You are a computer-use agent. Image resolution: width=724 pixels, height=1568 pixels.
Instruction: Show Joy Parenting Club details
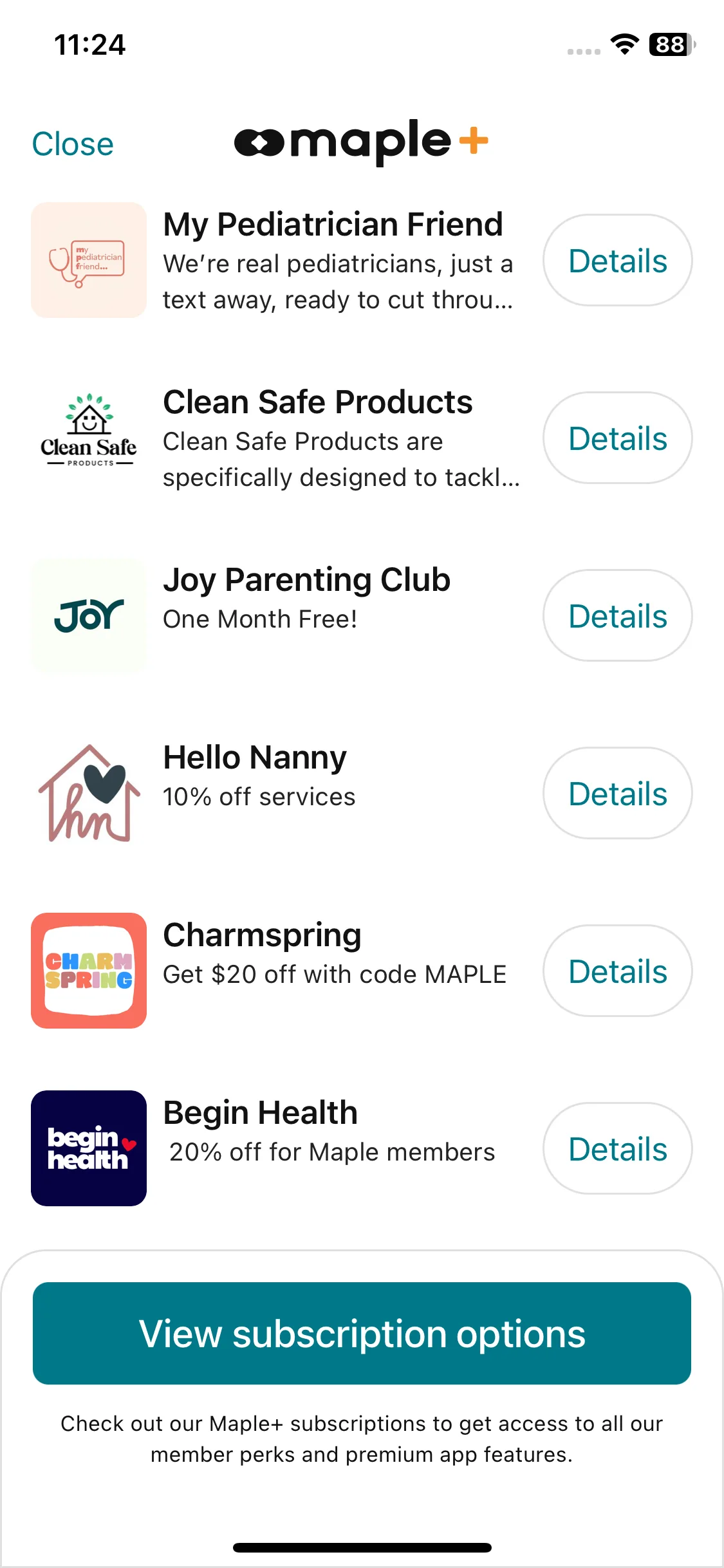click(x=617, y=616)
